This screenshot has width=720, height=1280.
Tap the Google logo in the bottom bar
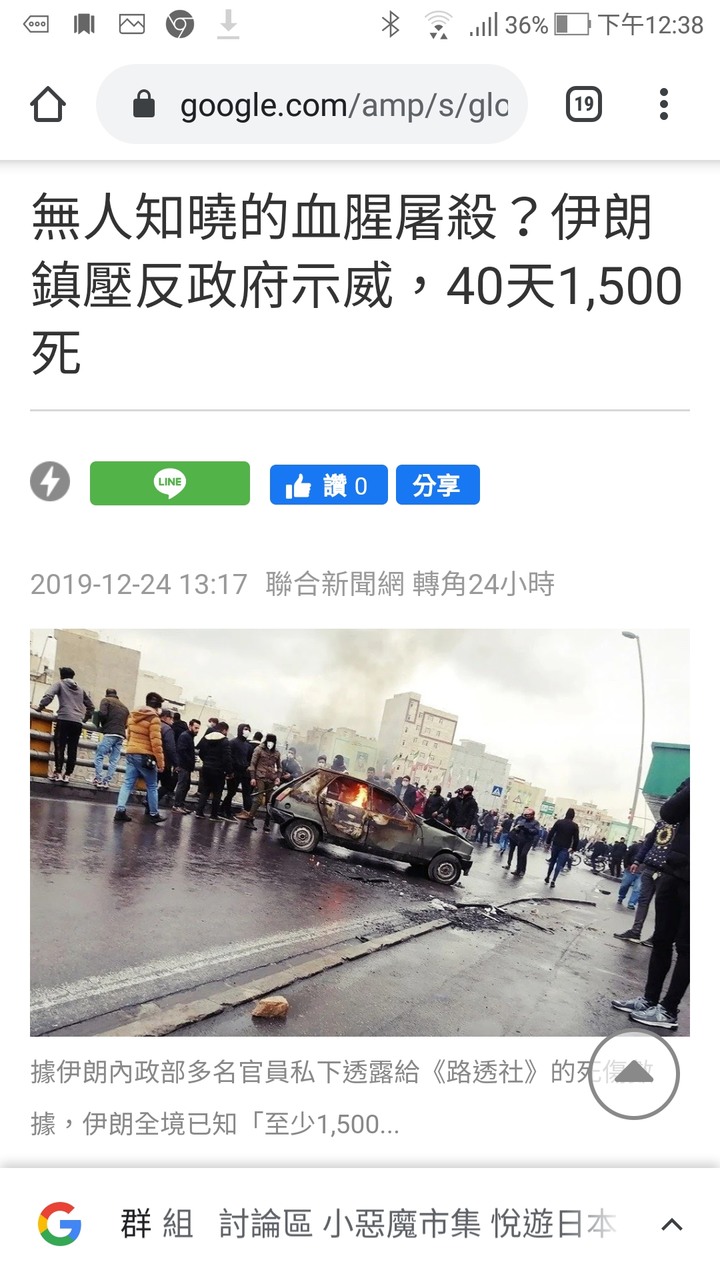coord(60,1224)
